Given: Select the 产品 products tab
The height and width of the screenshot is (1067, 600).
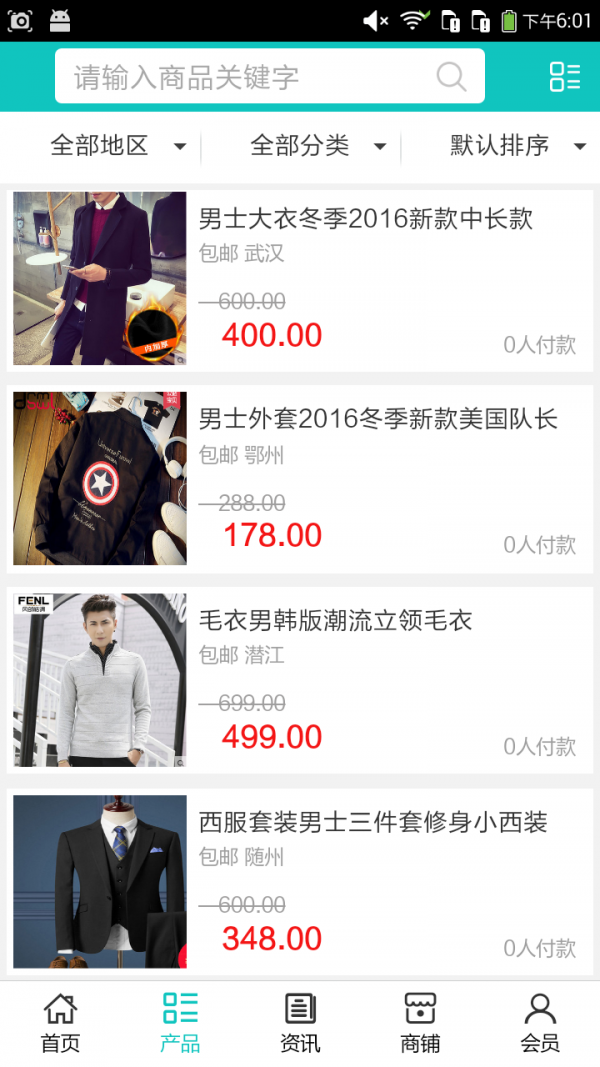Looking at the screenshot, I should 180,1022.
